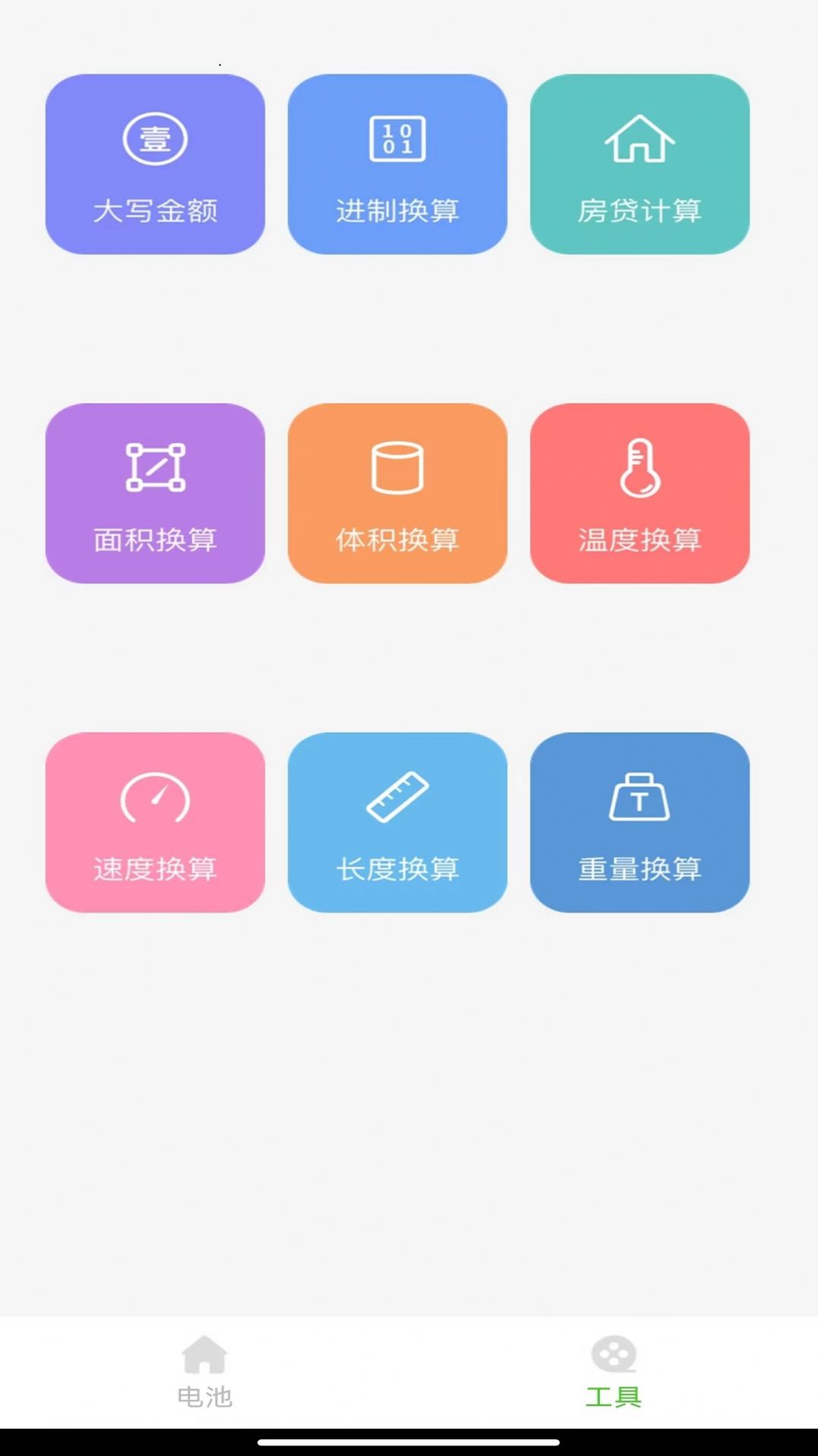
Task: Click the cylinder icon on the orange tile
Action: coord(398,467)
